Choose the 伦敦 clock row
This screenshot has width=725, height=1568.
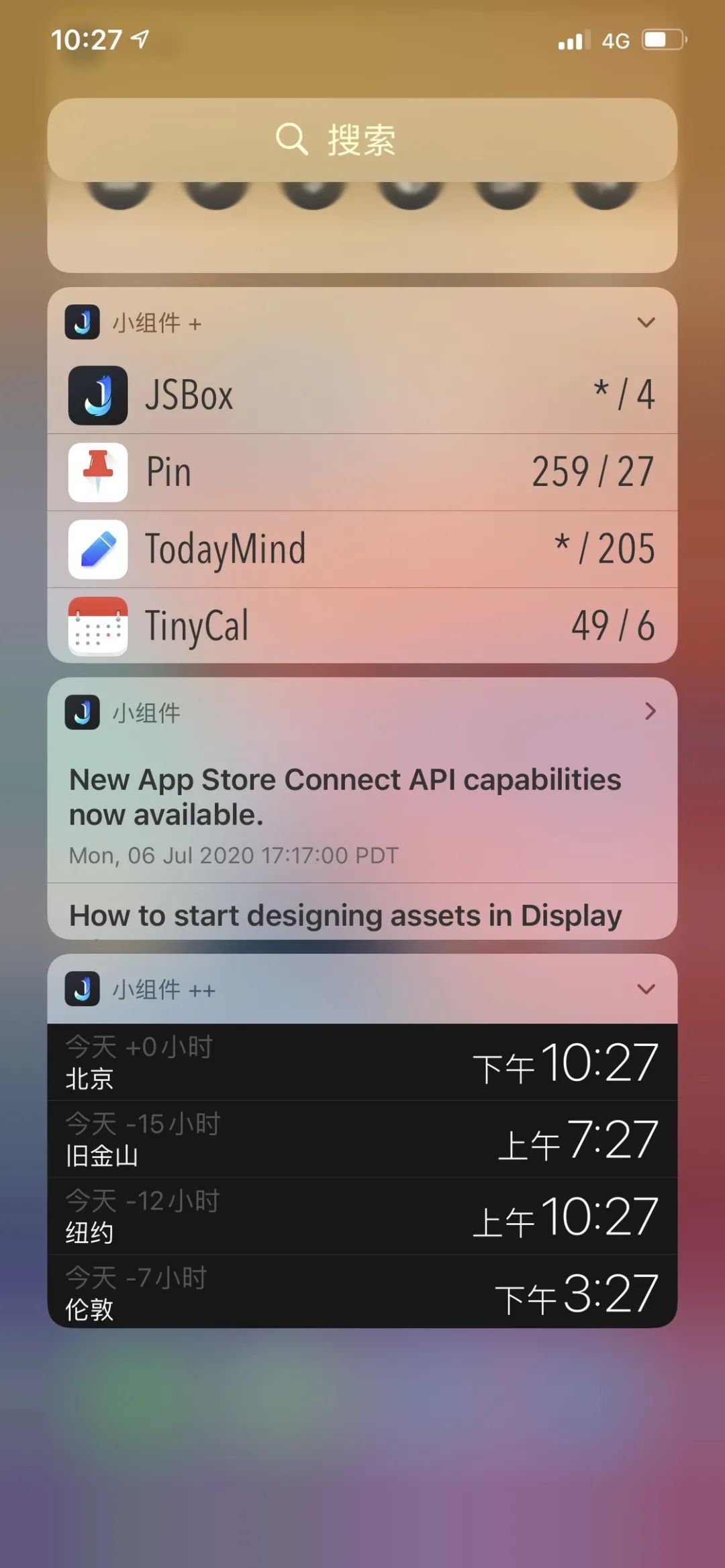click(362, 1292)
